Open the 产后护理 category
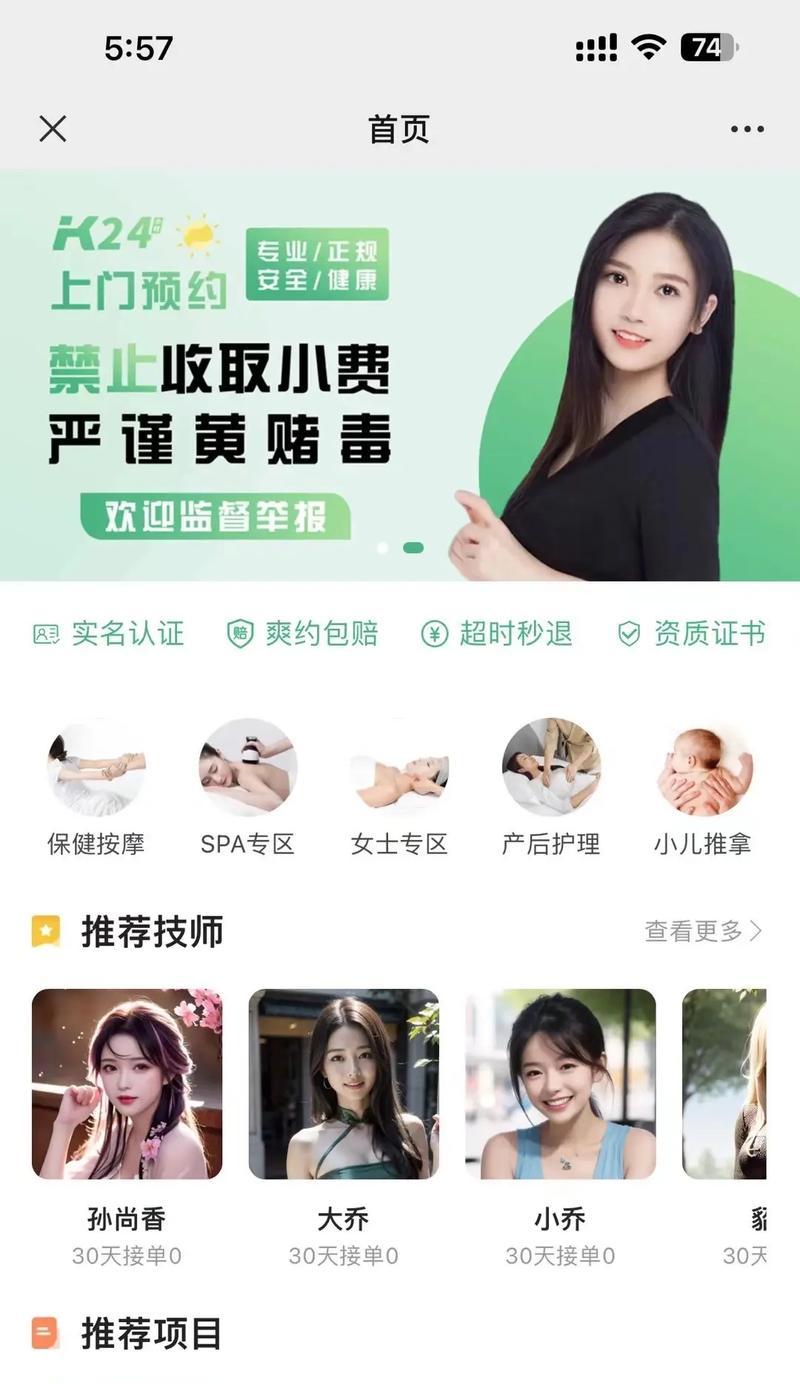This screenshot has width=800, height=1384. pyautogui.click(x=551, y=787)
